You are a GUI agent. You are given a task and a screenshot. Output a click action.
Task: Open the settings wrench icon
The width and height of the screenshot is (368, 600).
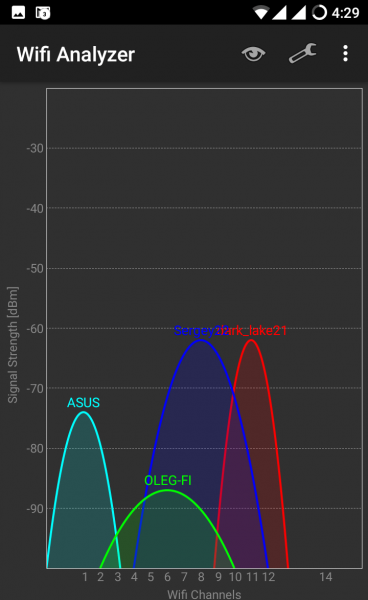(302, 53)
